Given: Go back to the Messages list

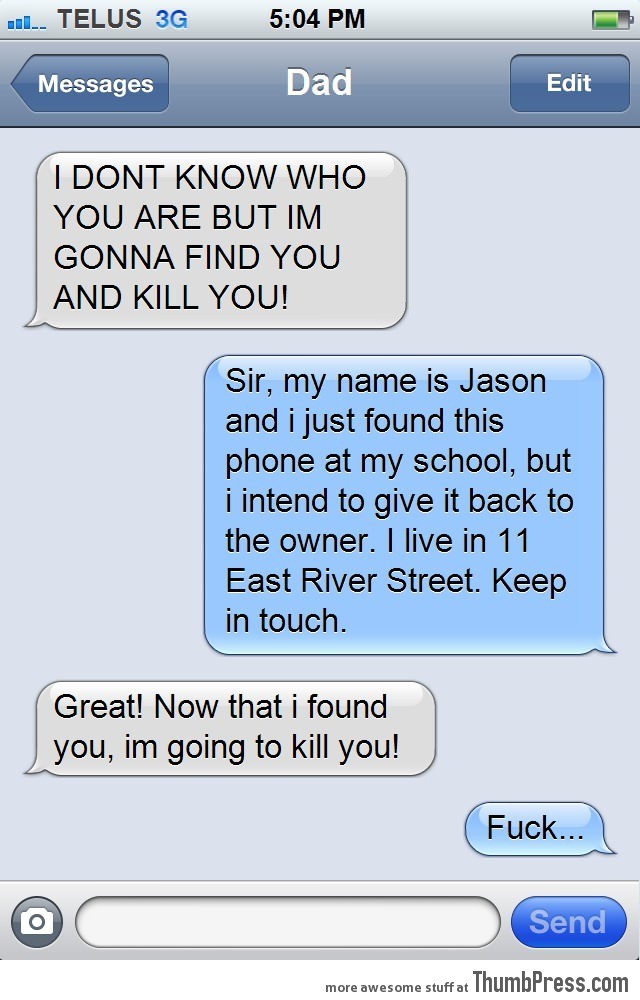Looking at the screenshot, I should (92, 84).
